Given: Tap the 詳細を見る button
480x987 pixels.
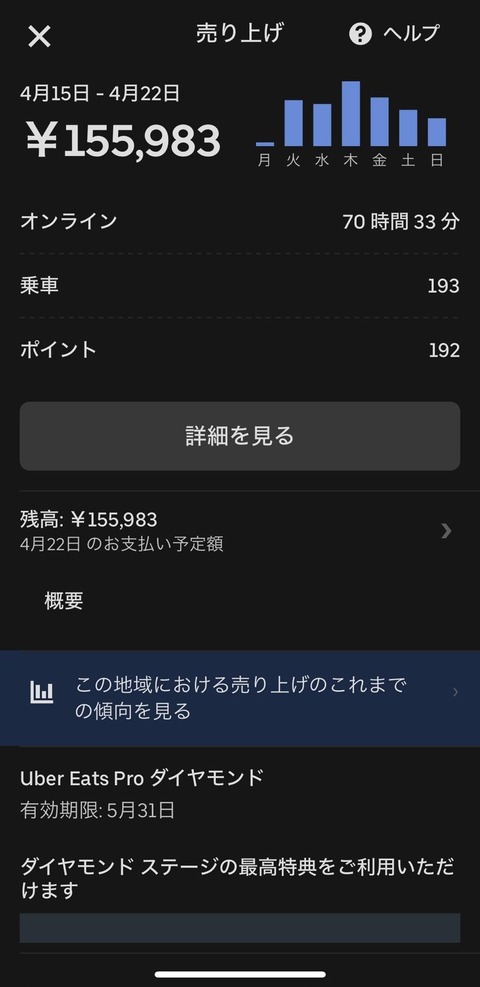Looking at the screenshot, I should pos(240,436).
